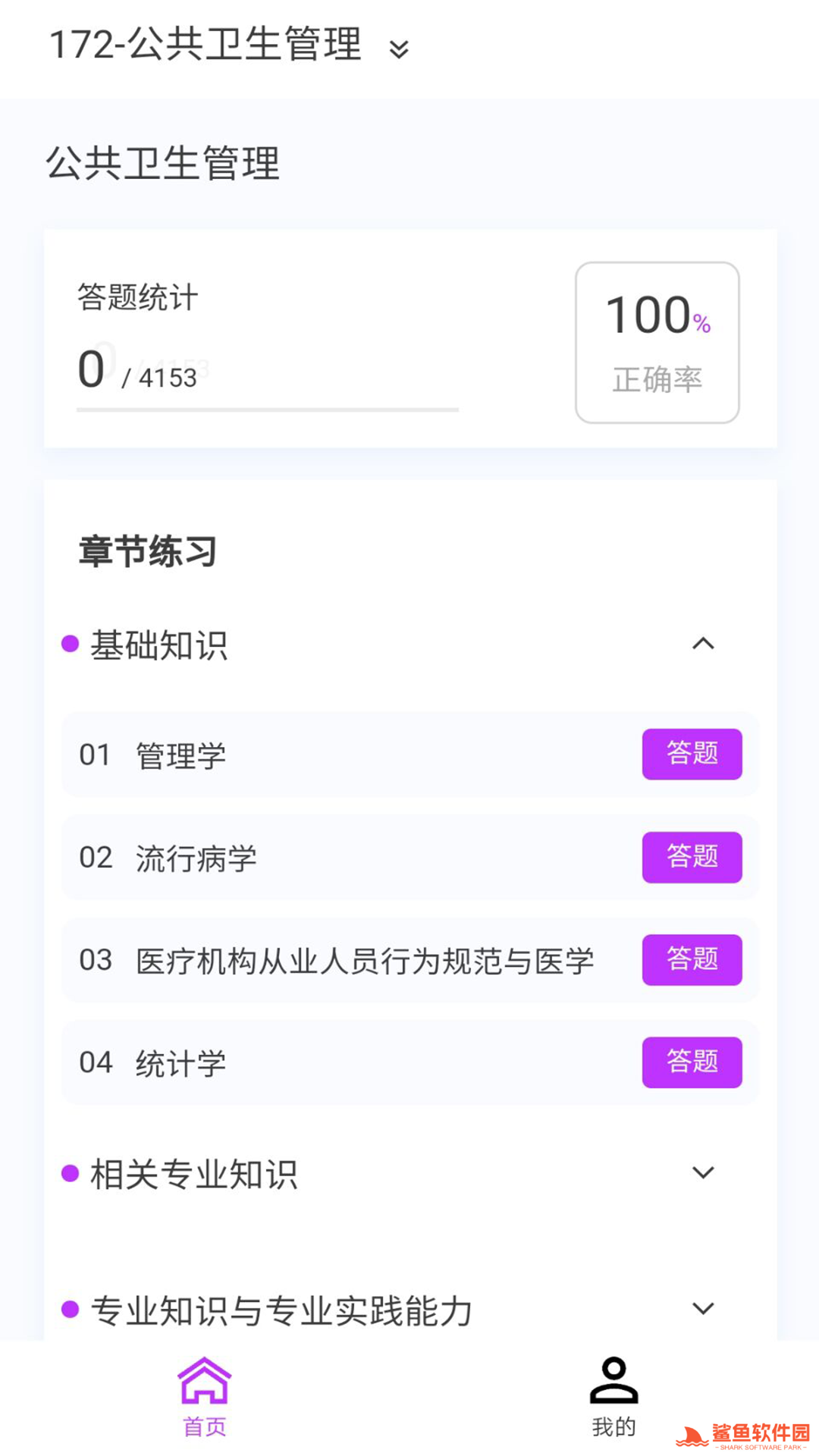Image resolution: width=819 pixels, height=1456 pixels.
Task: Switch to the 首页 tab
Action: tap(205, 1397)
